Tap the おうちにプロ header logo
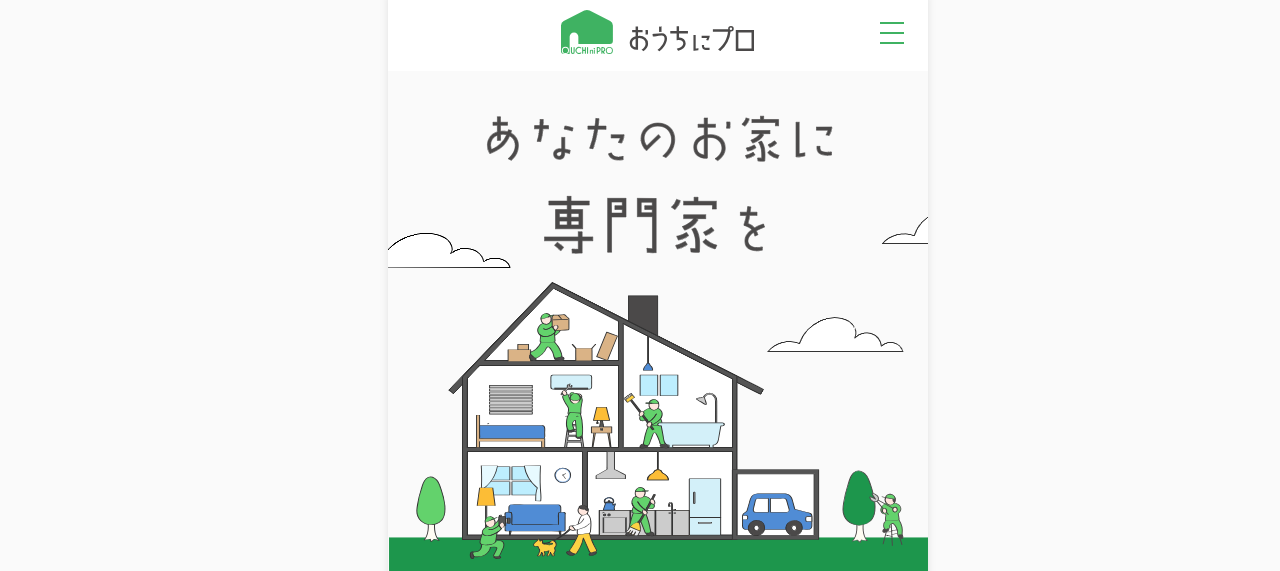The width and height of the screenshot is (1280, 571). click(657, 35)
